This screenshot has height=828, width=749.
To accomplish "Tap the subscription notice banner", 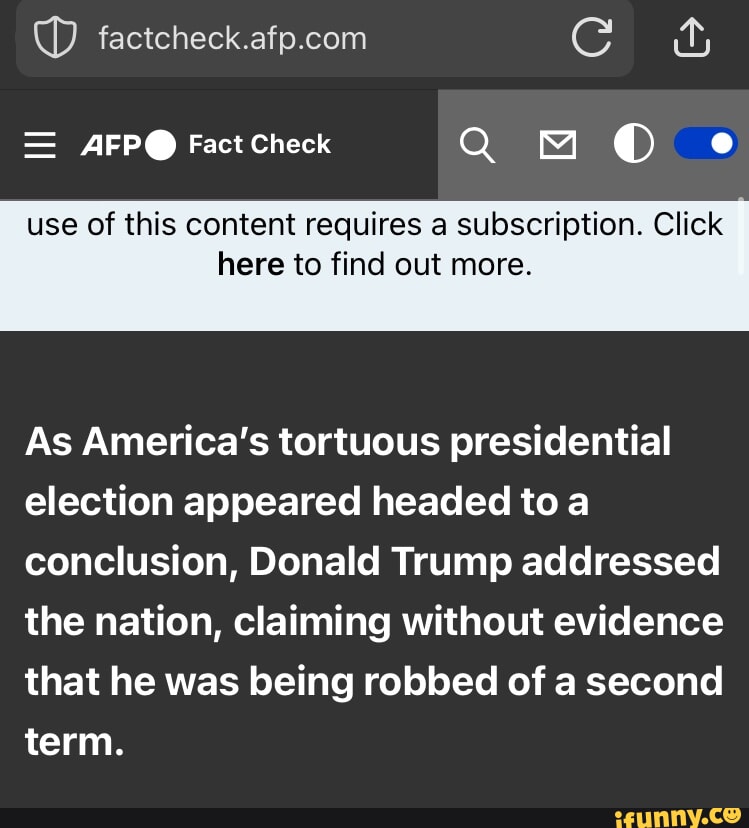I will [x=374, y=243].
